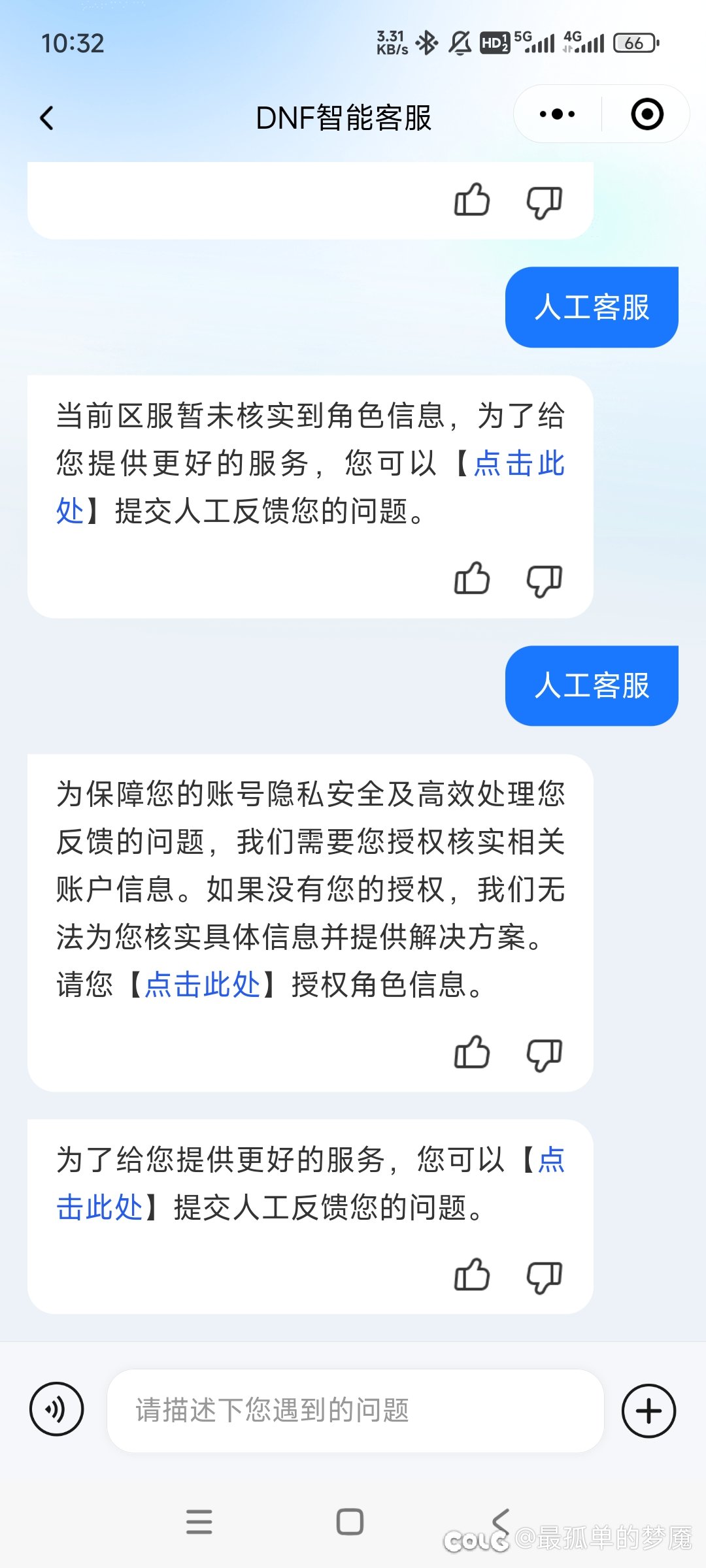Image resolution: width=706 pixels, height=1568 pixels.
Task: Focus the 请描述下您遇到的问题 input field
Action: [355, 1411]
